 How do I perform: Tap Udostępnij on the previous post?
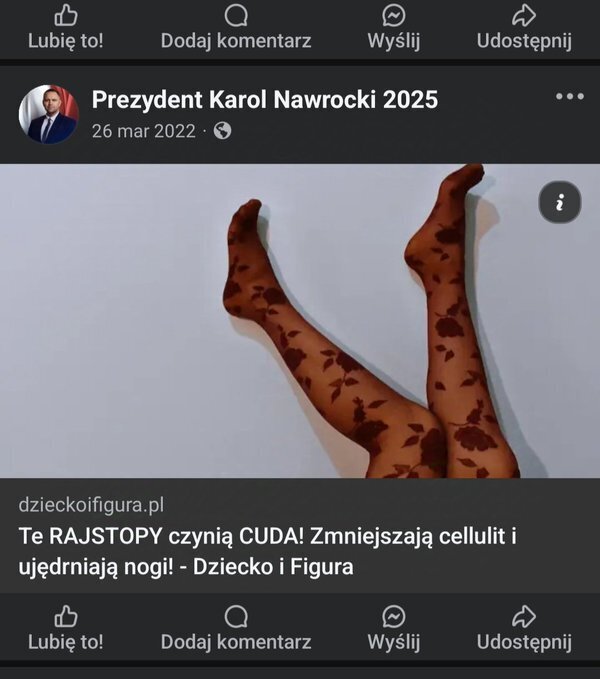pos(523,27)
